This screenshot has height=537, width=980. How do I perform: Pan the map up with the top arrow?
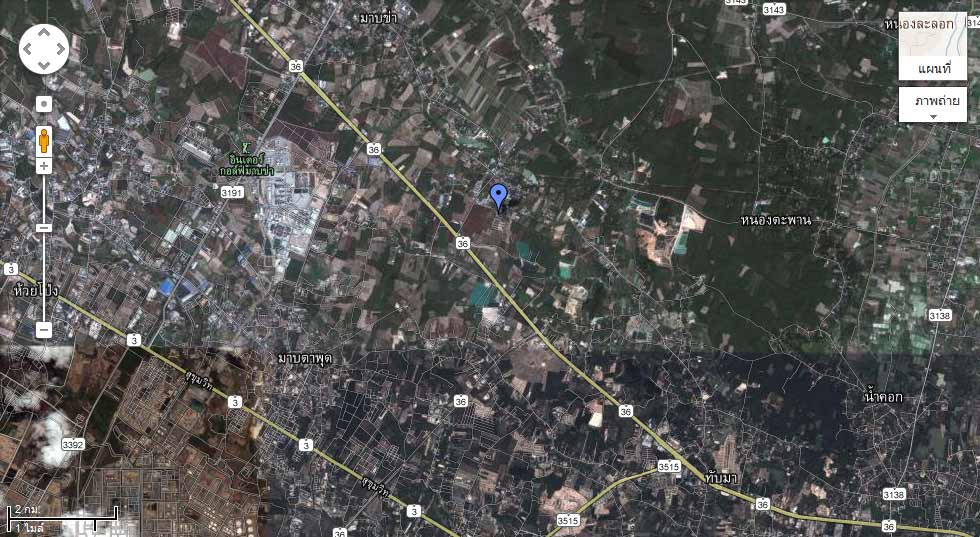pos(44,32)
